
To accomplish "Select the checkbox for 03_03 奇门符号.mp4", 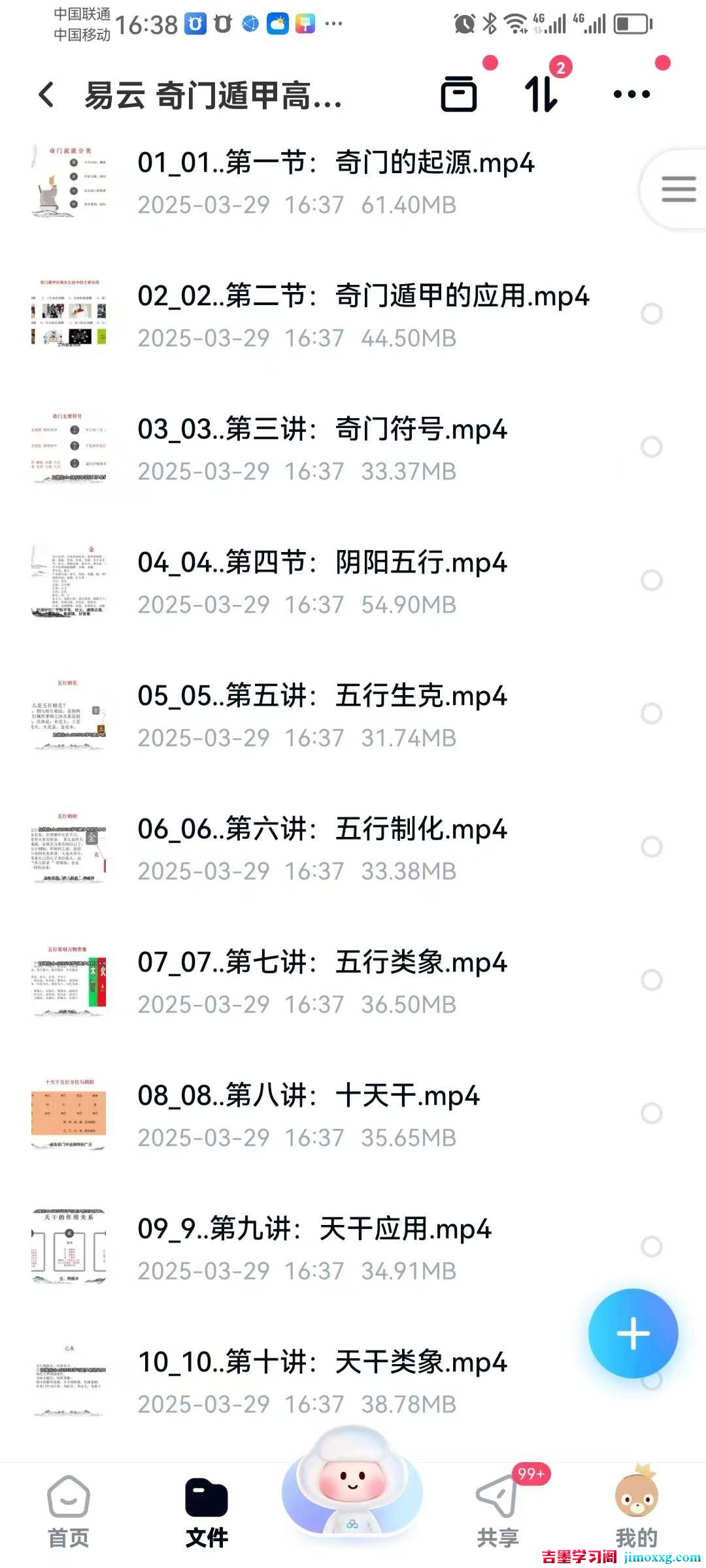I will pyautogui.click(x=651, y=448).
